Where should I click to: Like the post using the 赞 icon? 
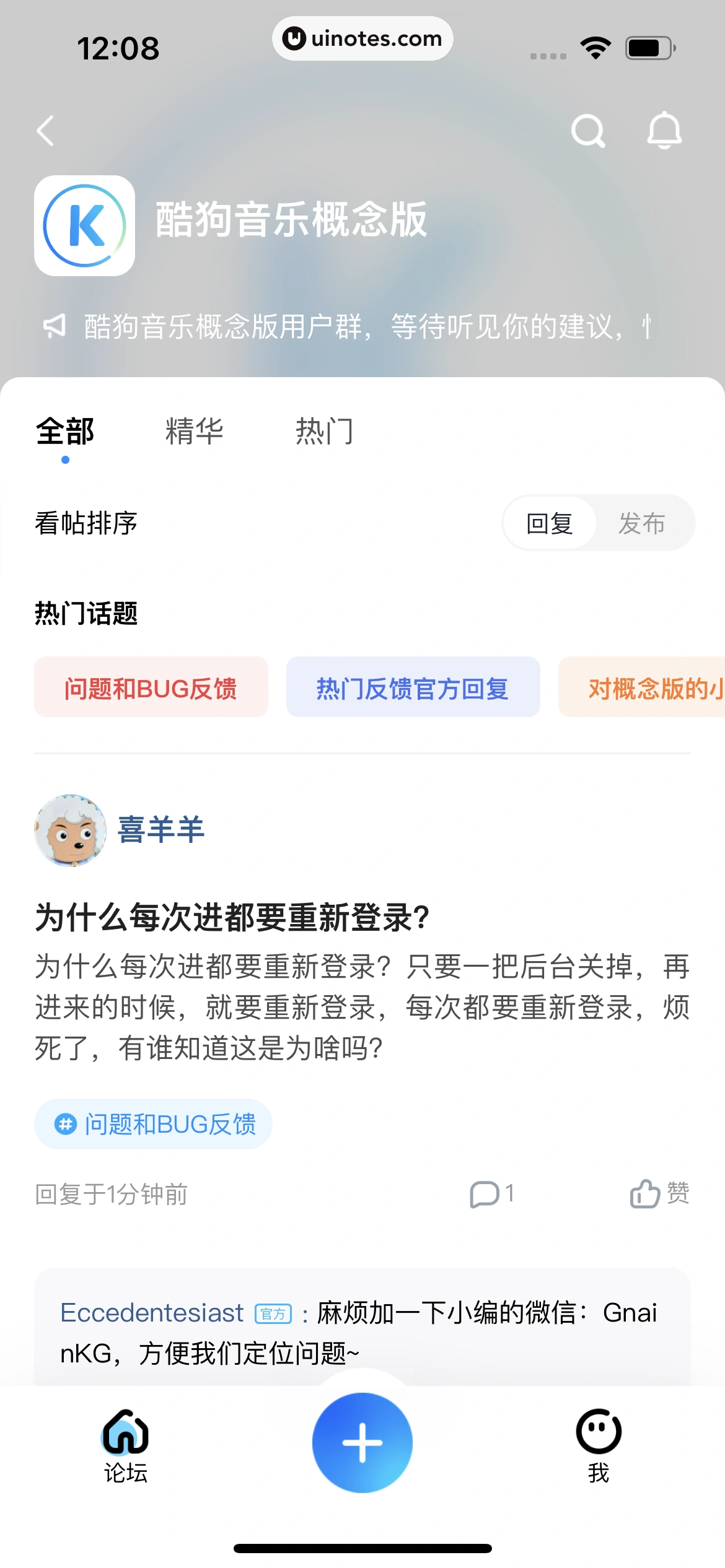(x=647, y=1192)
